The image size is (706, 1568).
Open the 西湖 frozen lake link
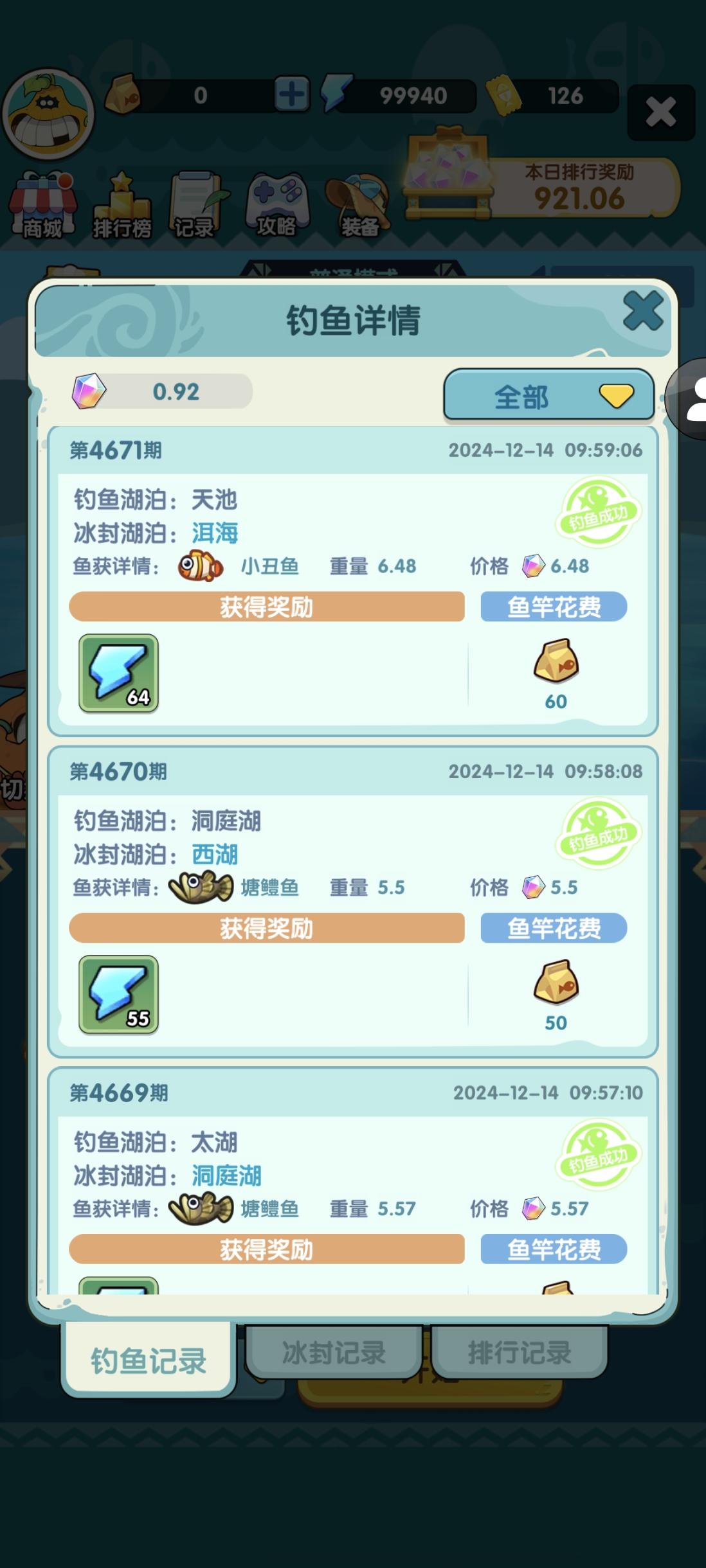point(215,853)
